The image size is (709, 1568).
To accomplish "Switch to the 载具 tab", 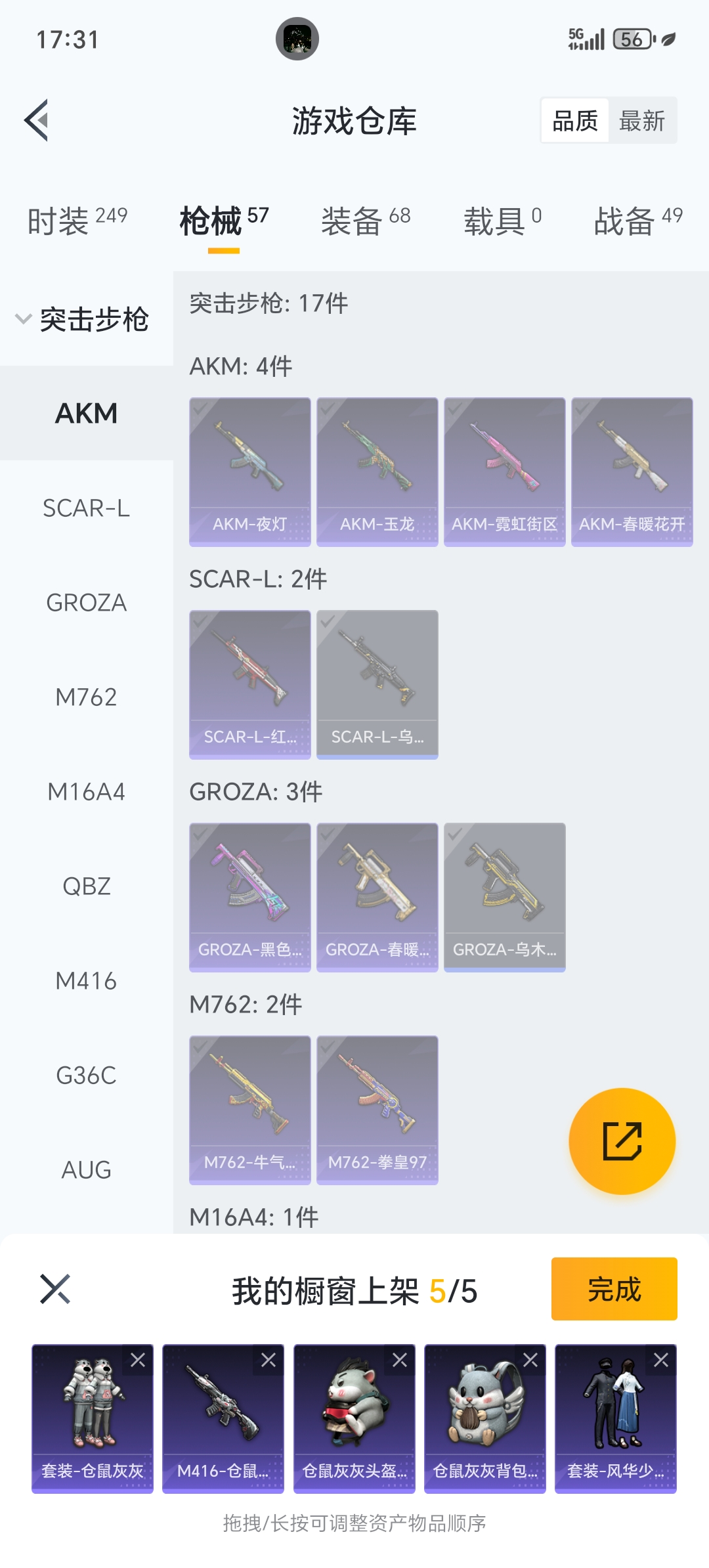I will [x=502, y=221].
